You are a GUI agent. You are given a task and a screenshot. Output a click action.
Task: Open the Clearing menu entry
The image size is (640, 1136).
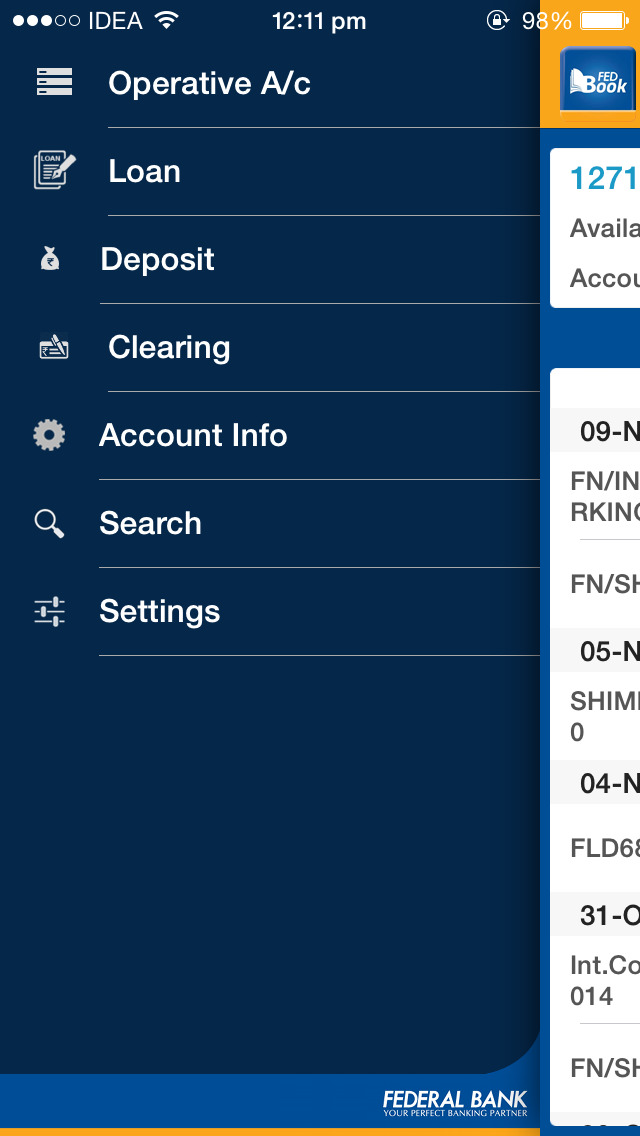coord(270,348)
